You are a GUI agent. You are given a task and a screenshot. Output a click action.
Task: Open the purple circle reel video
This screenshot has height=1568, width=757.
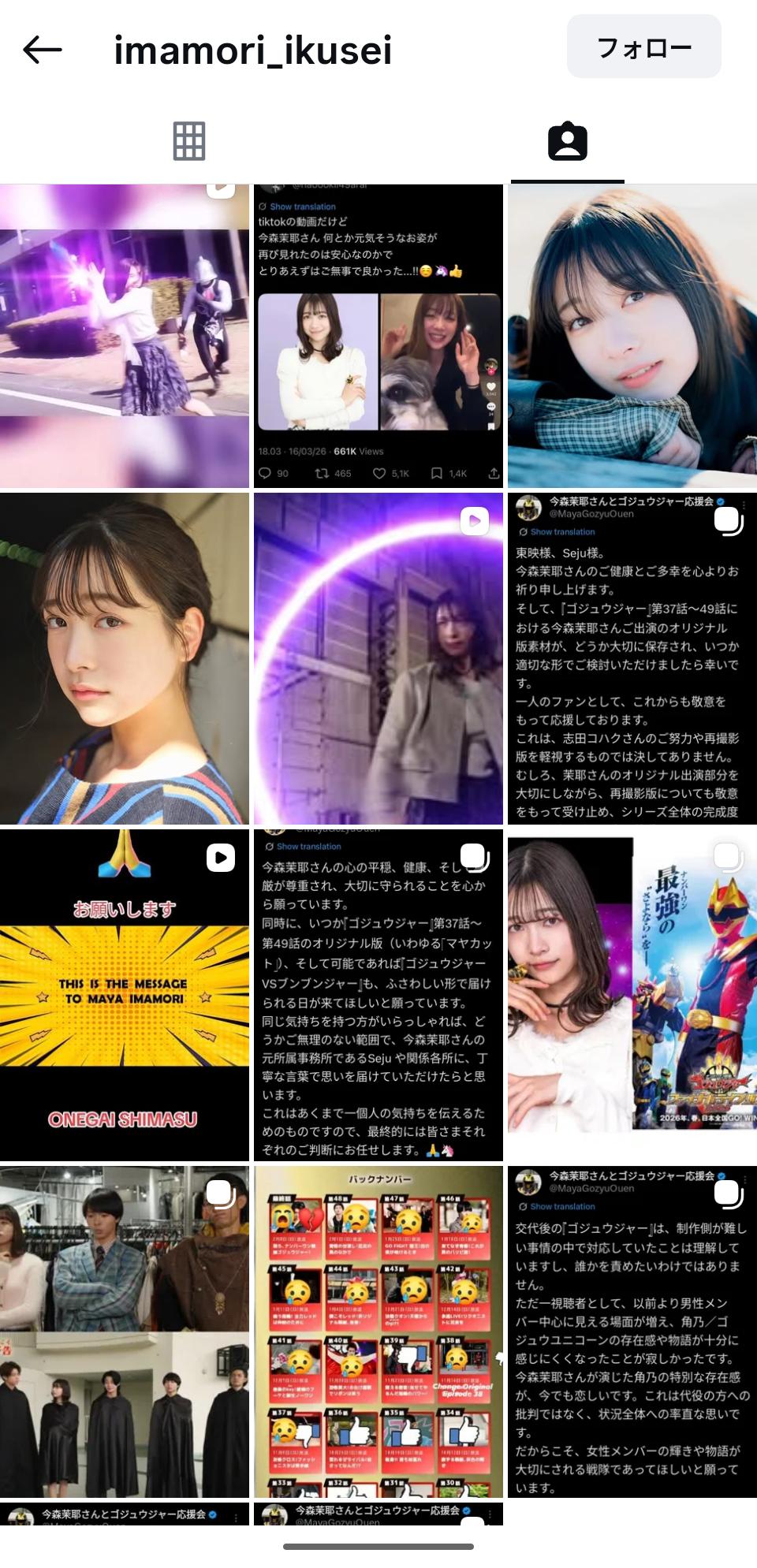pyautogui.click(x=378, y=659)
